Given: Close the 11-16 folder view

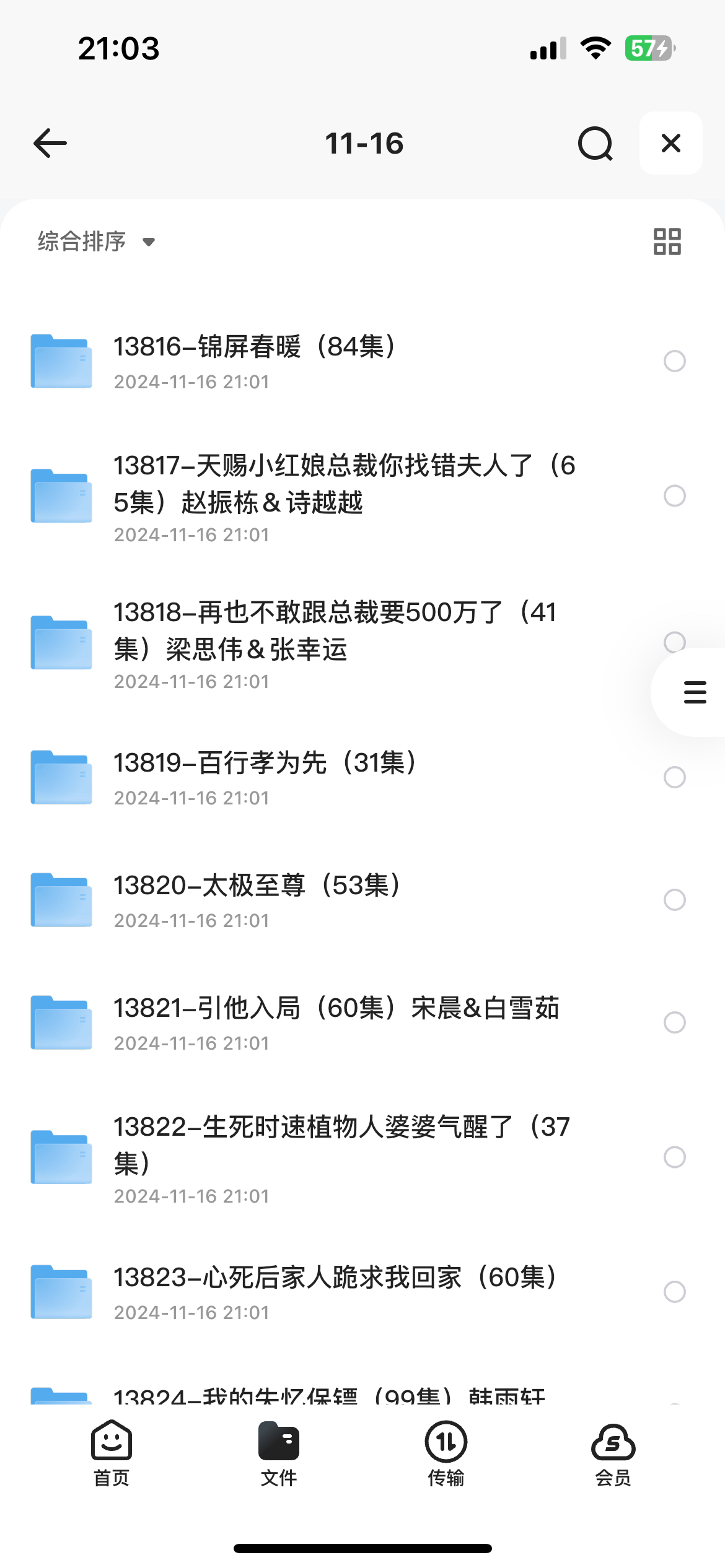Looking at the screenshot, I should click(670, 143).
